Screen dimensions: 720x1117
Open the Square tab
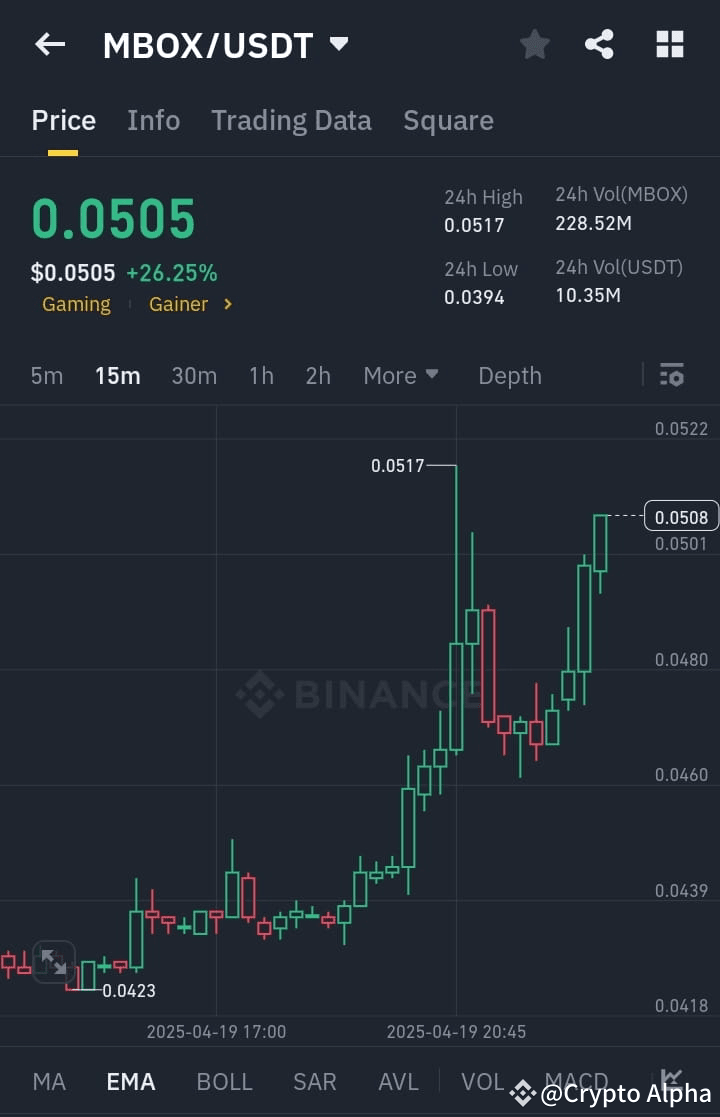[448, 120]
